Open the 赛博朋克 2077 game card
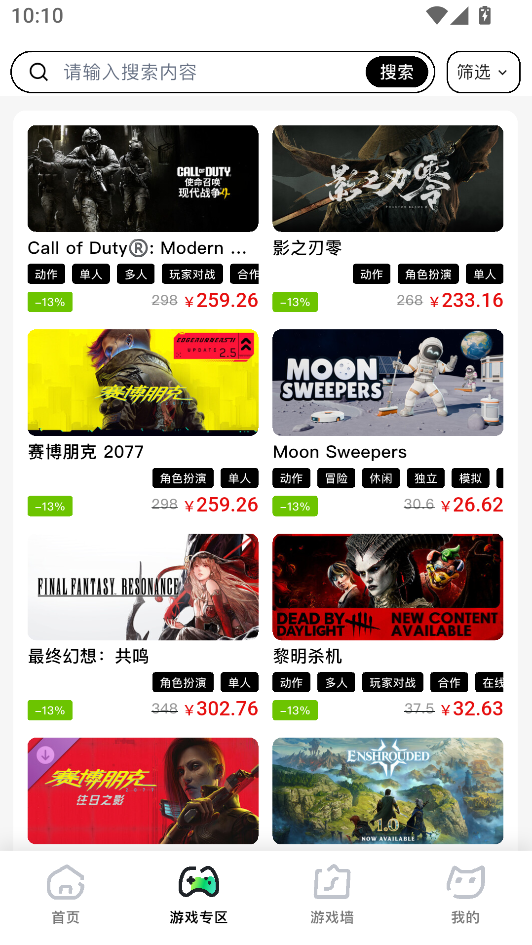Viewport: 532px width, 945px height. point(143,422)
